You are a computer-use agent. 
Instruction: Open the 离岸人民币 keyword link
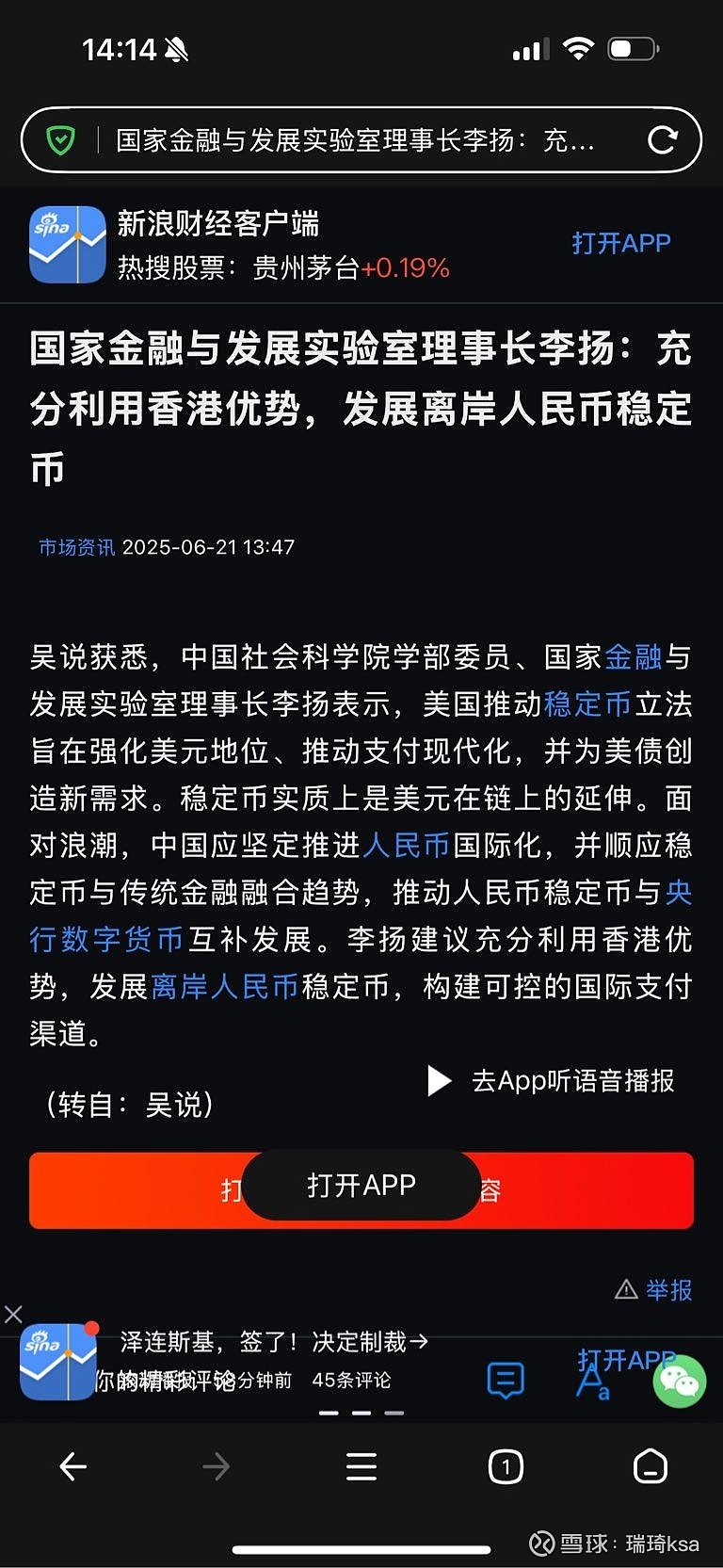point(224,986)
